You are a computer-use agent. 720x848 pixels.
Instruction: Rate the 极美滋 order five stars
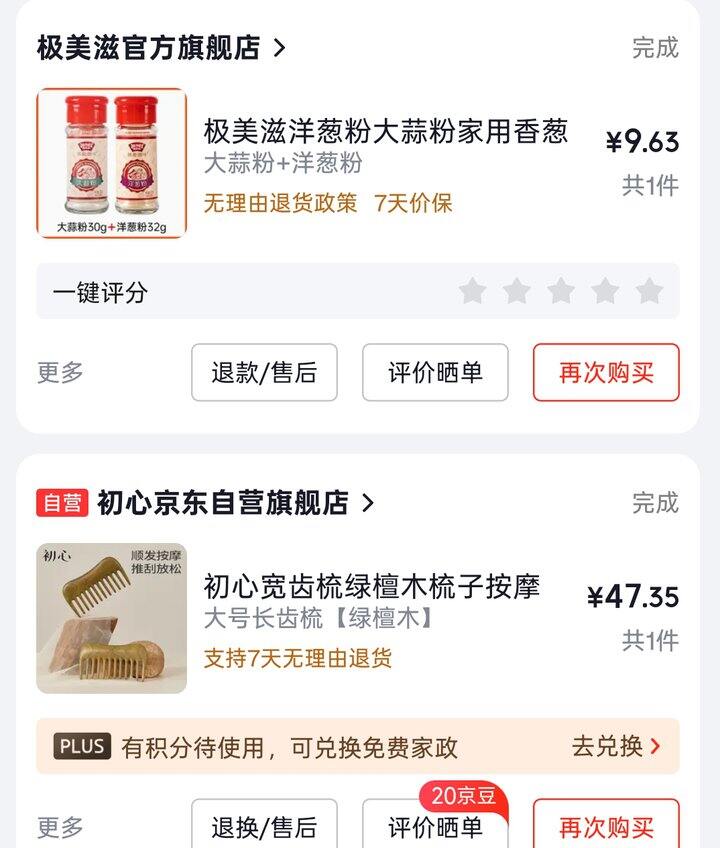click(649, 291)
